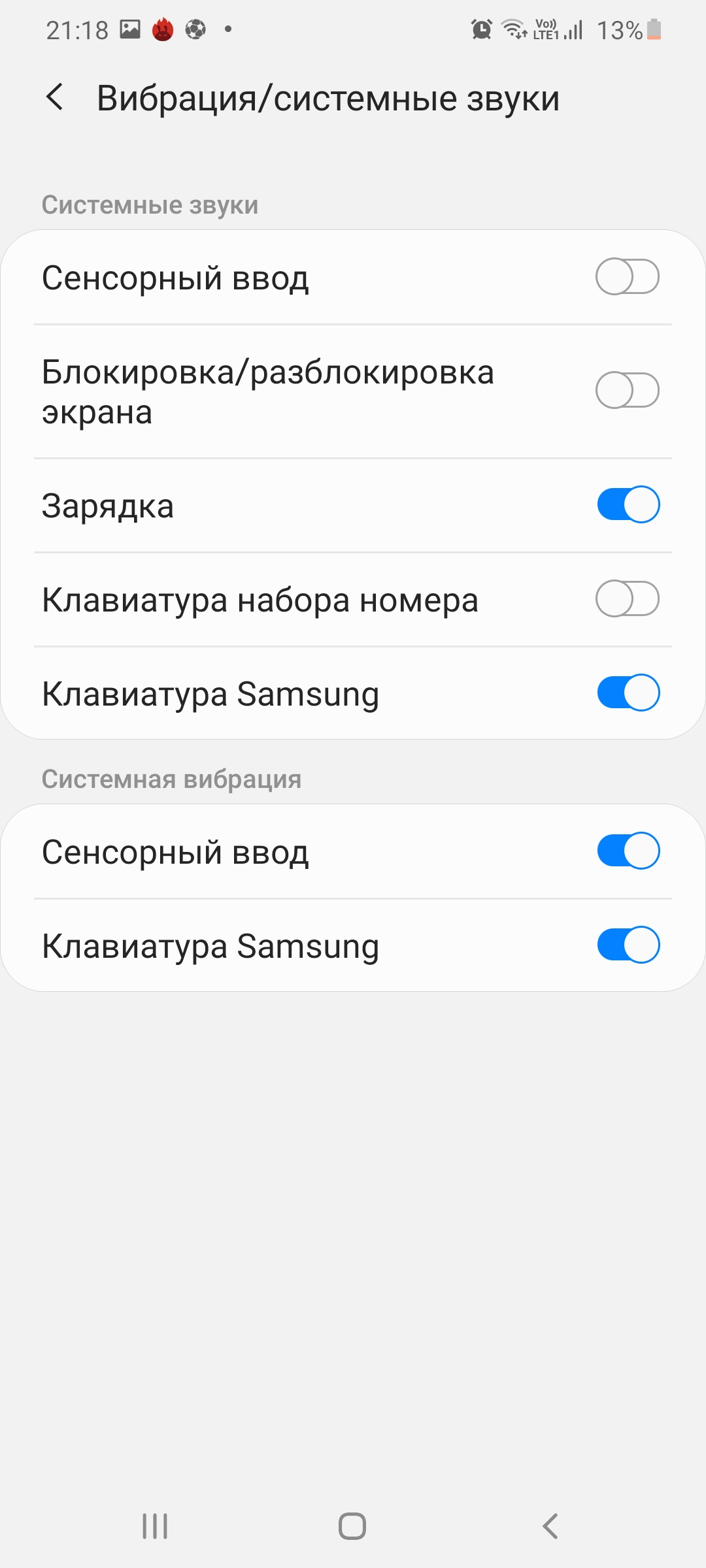Screen dimensions: 706x1568
Task: Turn on Блокировка/разблокировка экрана sound
Action: coord(628,391)
